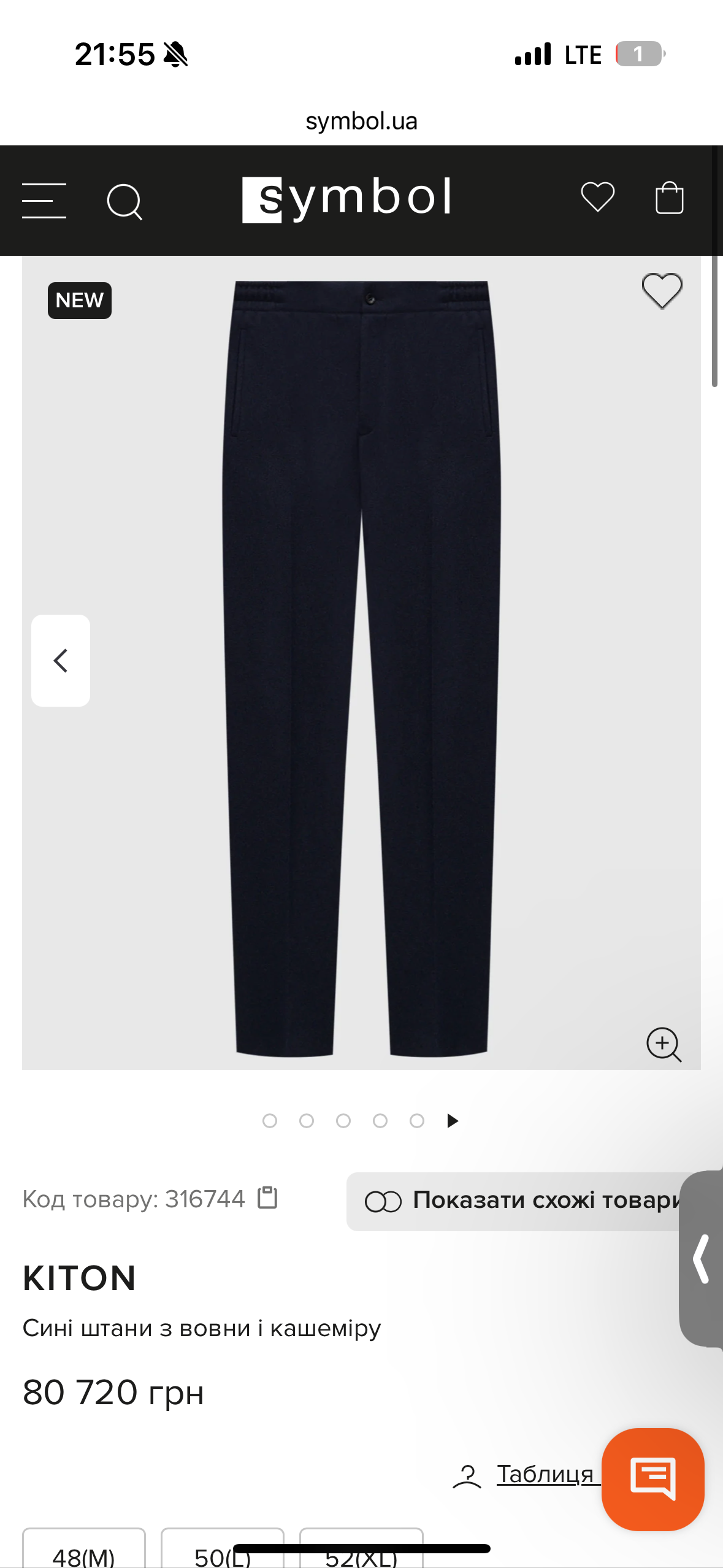Open wishlist from the header heart
Screen dimensions: 723x1568
coord(597,198)
